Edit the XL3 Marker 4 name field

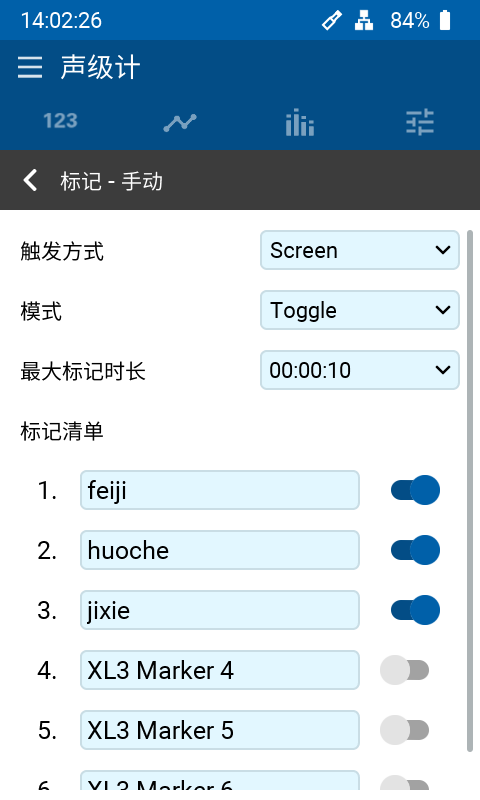(x=220, y=670)
